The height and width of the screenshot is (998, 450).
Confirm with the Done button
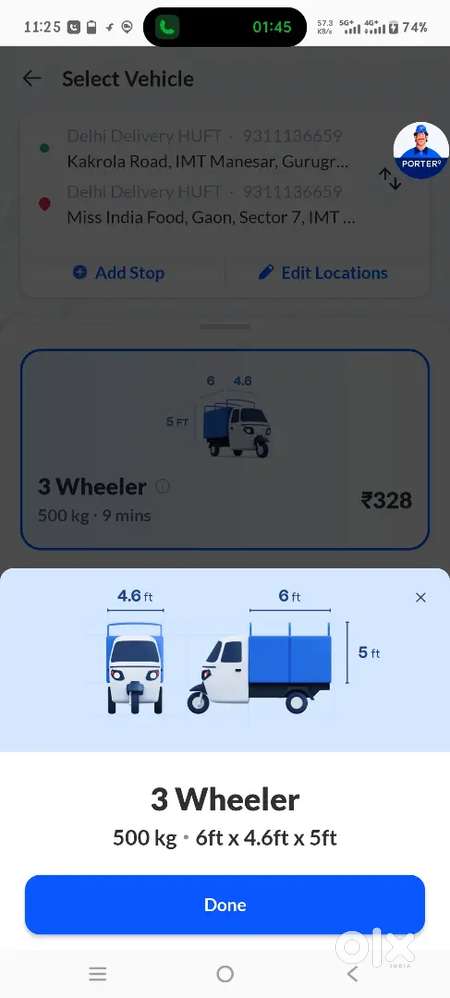click(x=225, y=904)
